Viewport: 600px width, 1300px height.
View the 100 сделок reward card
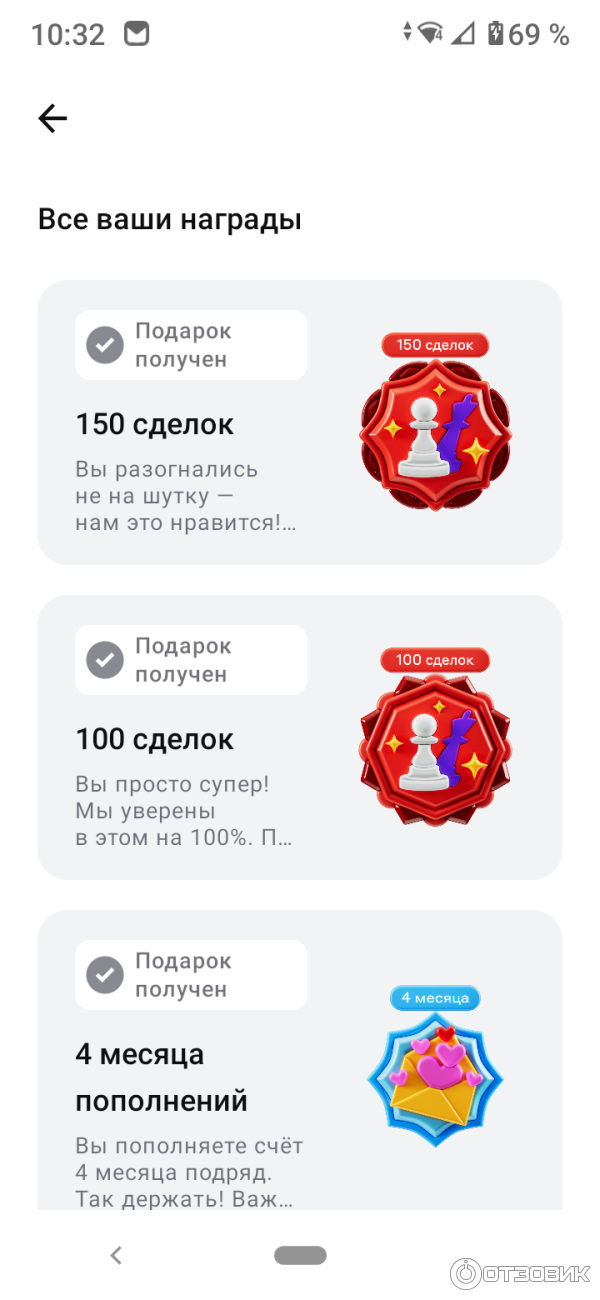point(299,737)
